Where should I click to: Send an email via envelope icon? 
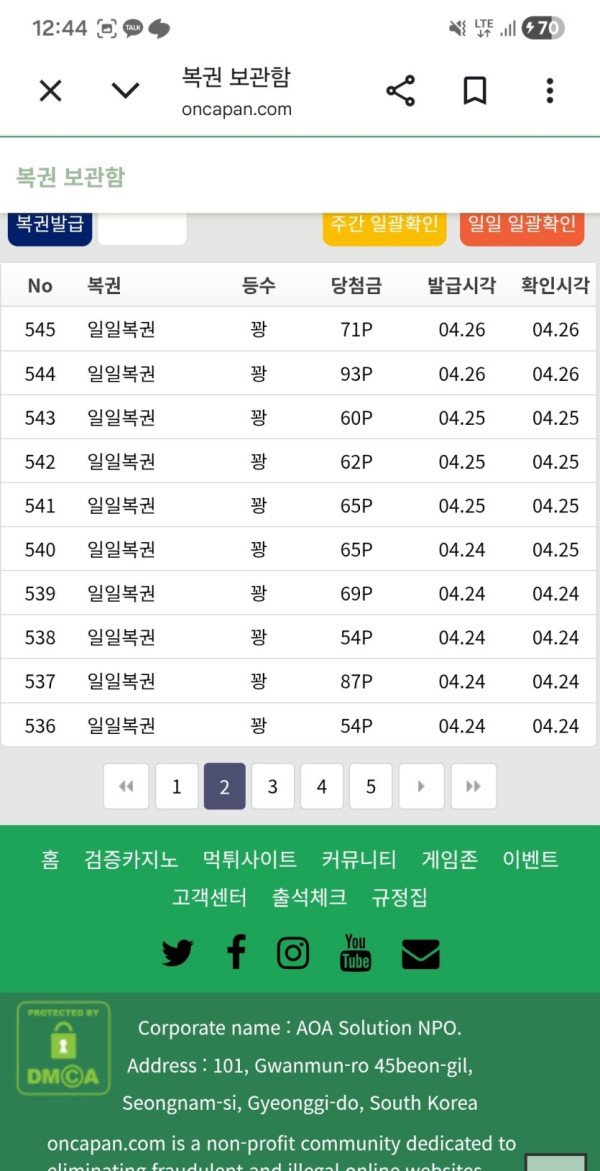point(420,954)
